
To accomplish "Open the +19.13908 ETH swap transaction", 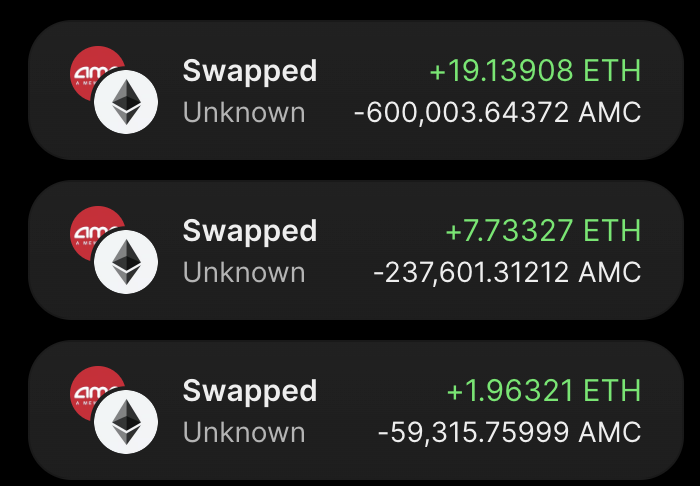I will [x=356, y=90].
